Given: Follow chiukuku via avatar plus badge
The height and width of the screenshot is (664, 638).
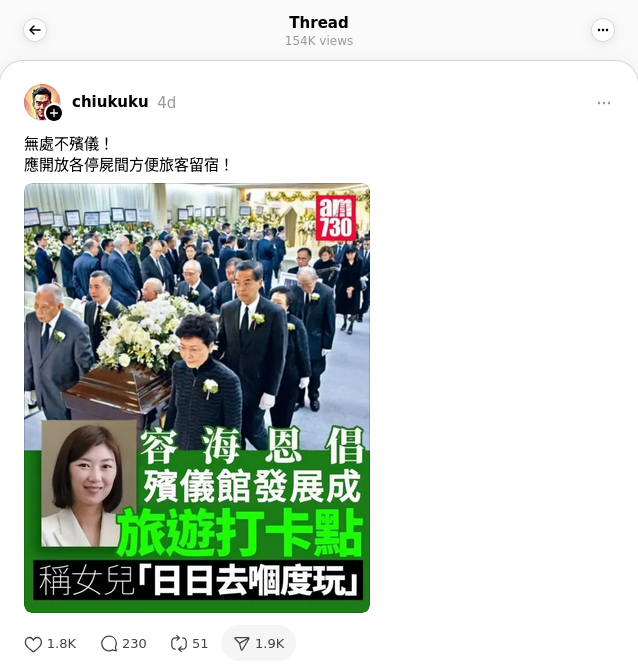Looking at the screenshot, I should 54,113.
